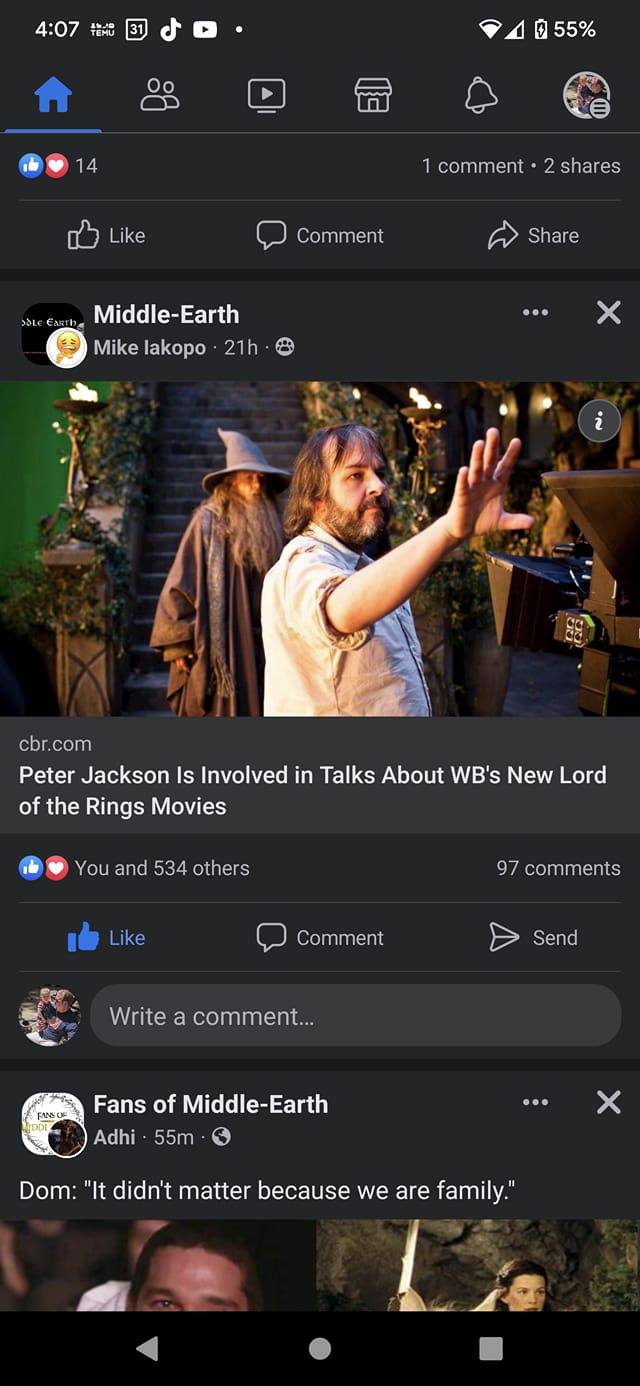
Task: Open the Friends tab
Action: (160, 95)
